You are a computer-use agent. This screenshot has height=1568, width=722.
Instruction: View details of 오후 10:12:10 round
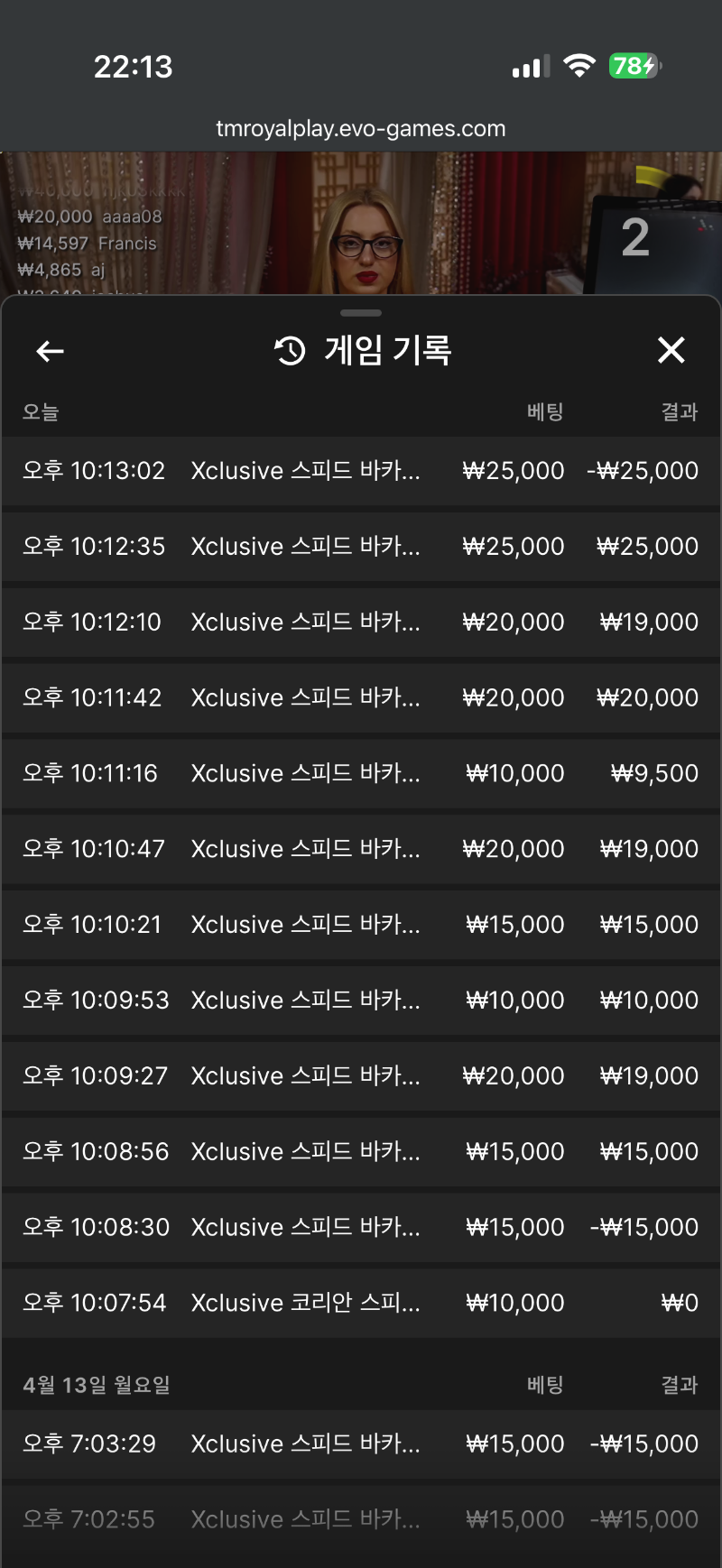[361, 623]
